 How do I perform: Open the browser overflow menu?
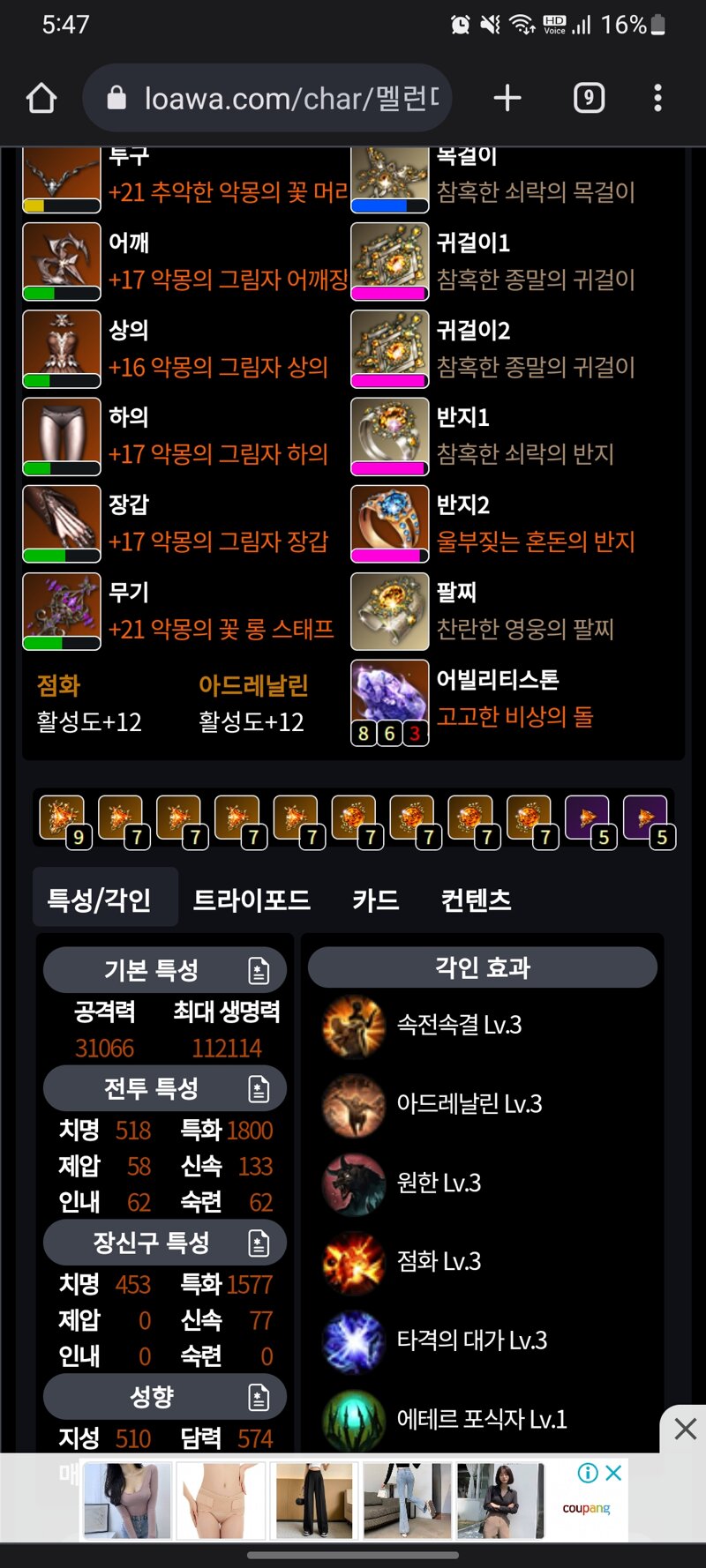tap(657, 98)
